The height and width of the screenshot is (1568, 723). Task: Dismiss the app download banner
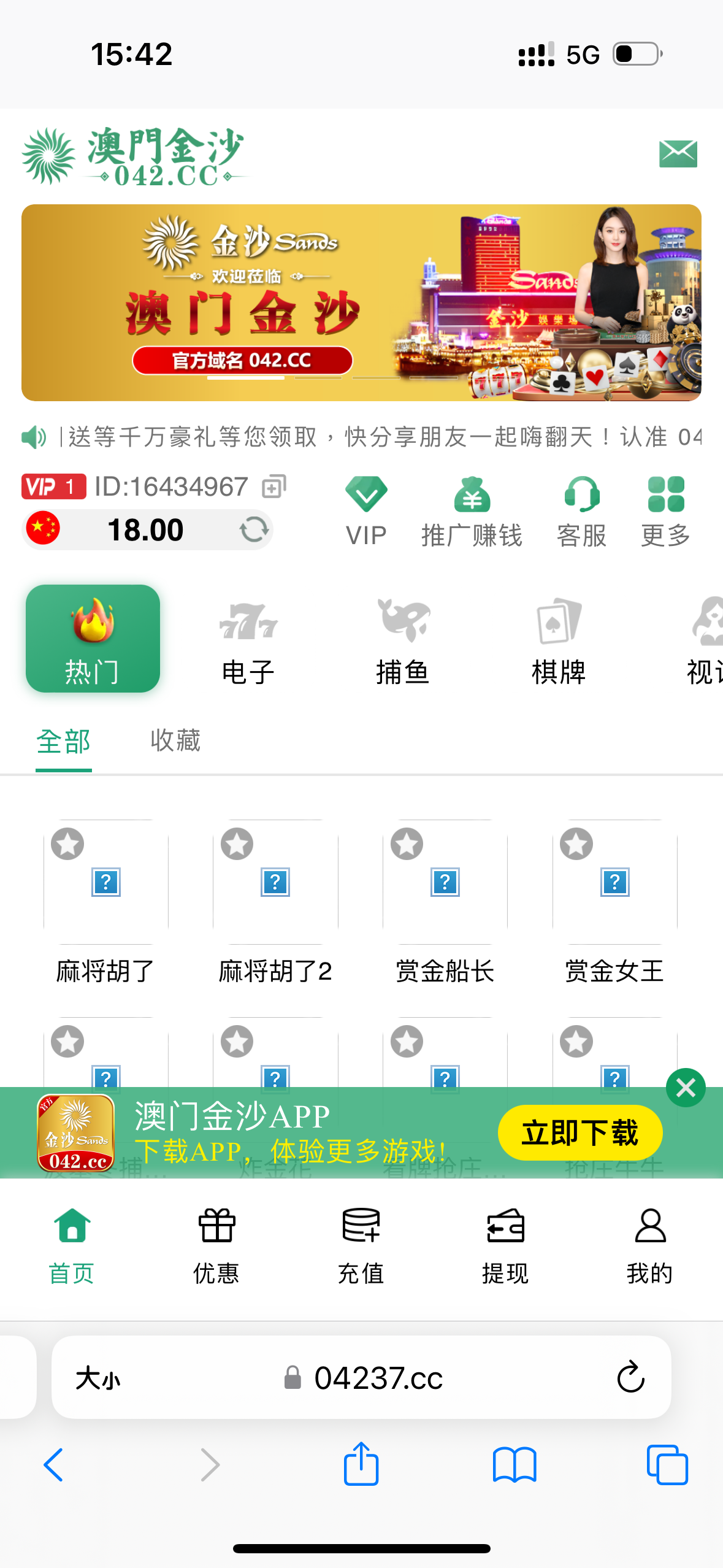(x=686, y=1088)
